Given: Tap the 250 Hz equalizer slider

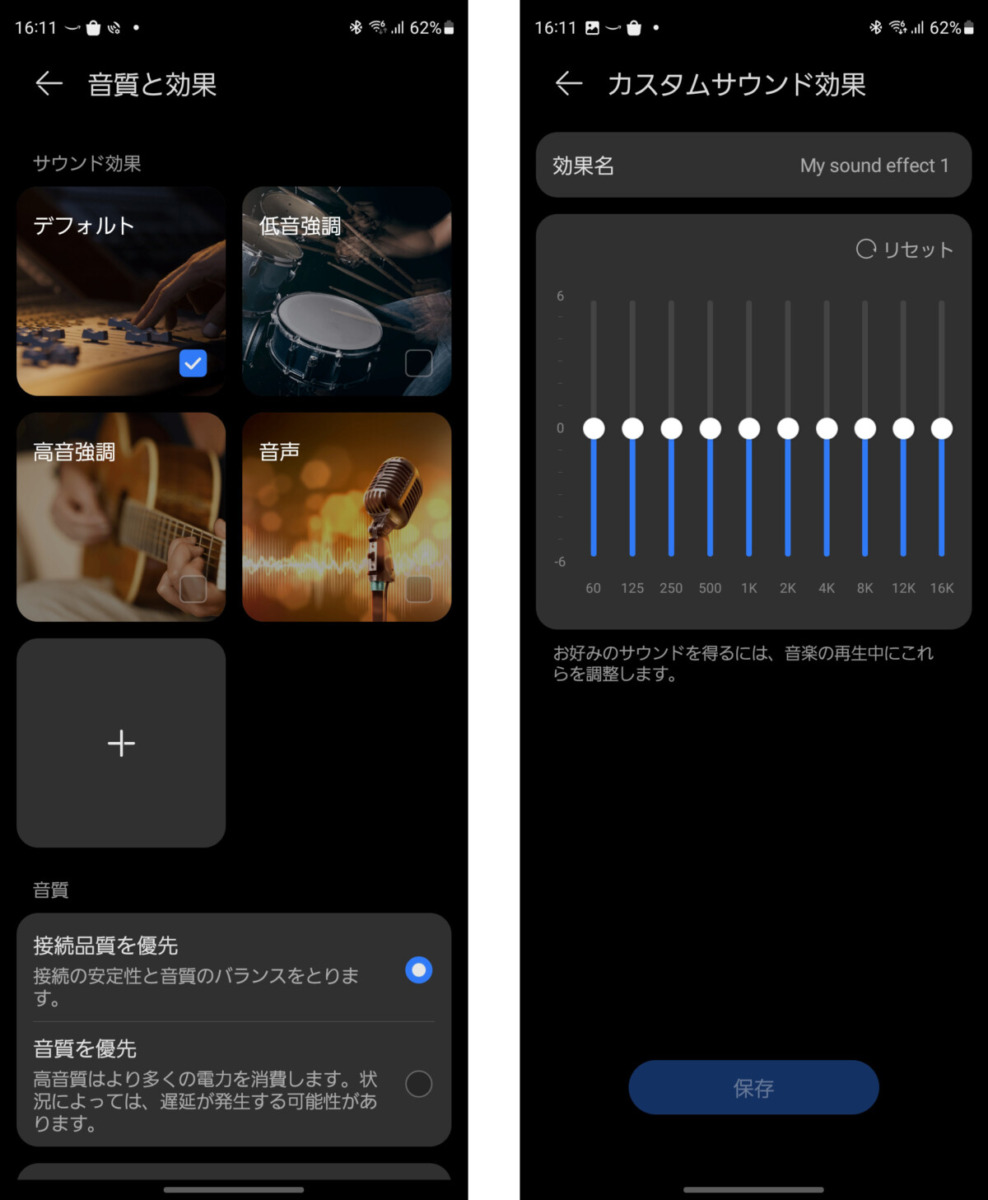Looking at the screenshot, I should [x=671, y=428].
